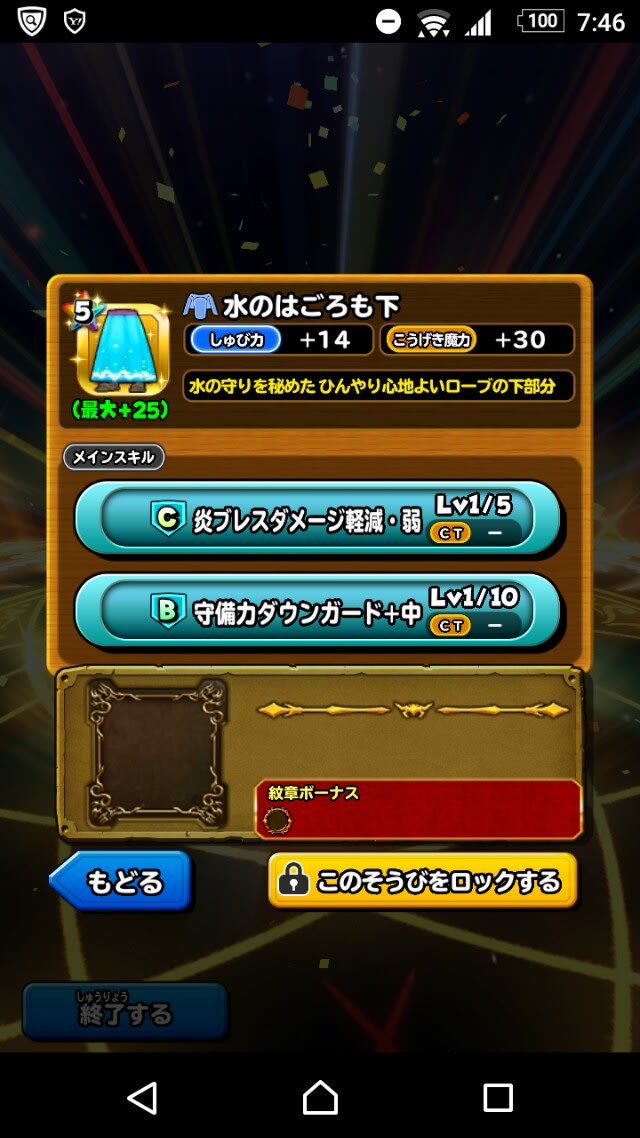This screenshot has width=640, height=1138.
Task: Open the 守備力ダウンガード+中 skill
Action: click(316, 610)
